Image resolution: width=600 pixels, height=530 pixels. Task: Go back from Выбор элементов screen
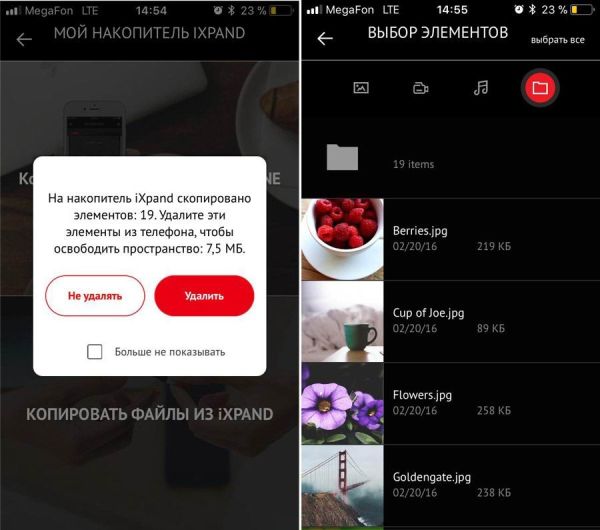tap(324, 39)
